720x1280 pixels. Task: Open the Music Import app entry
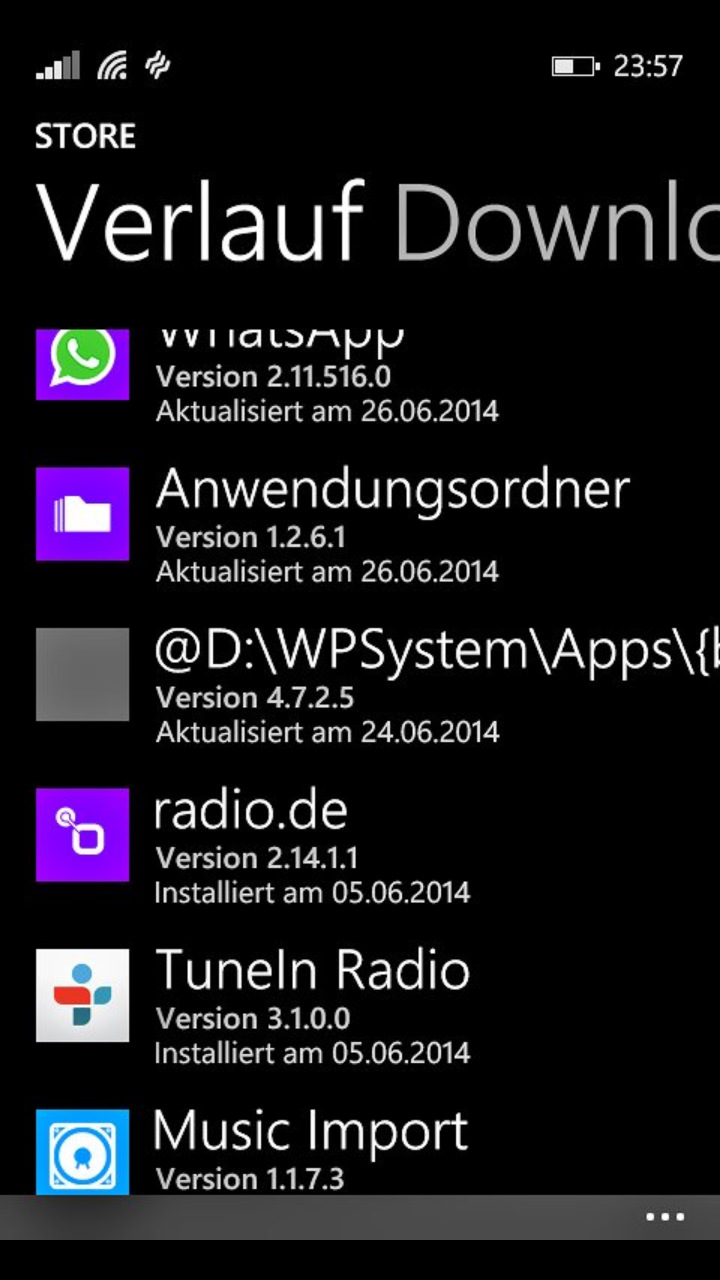(360, 1150)
